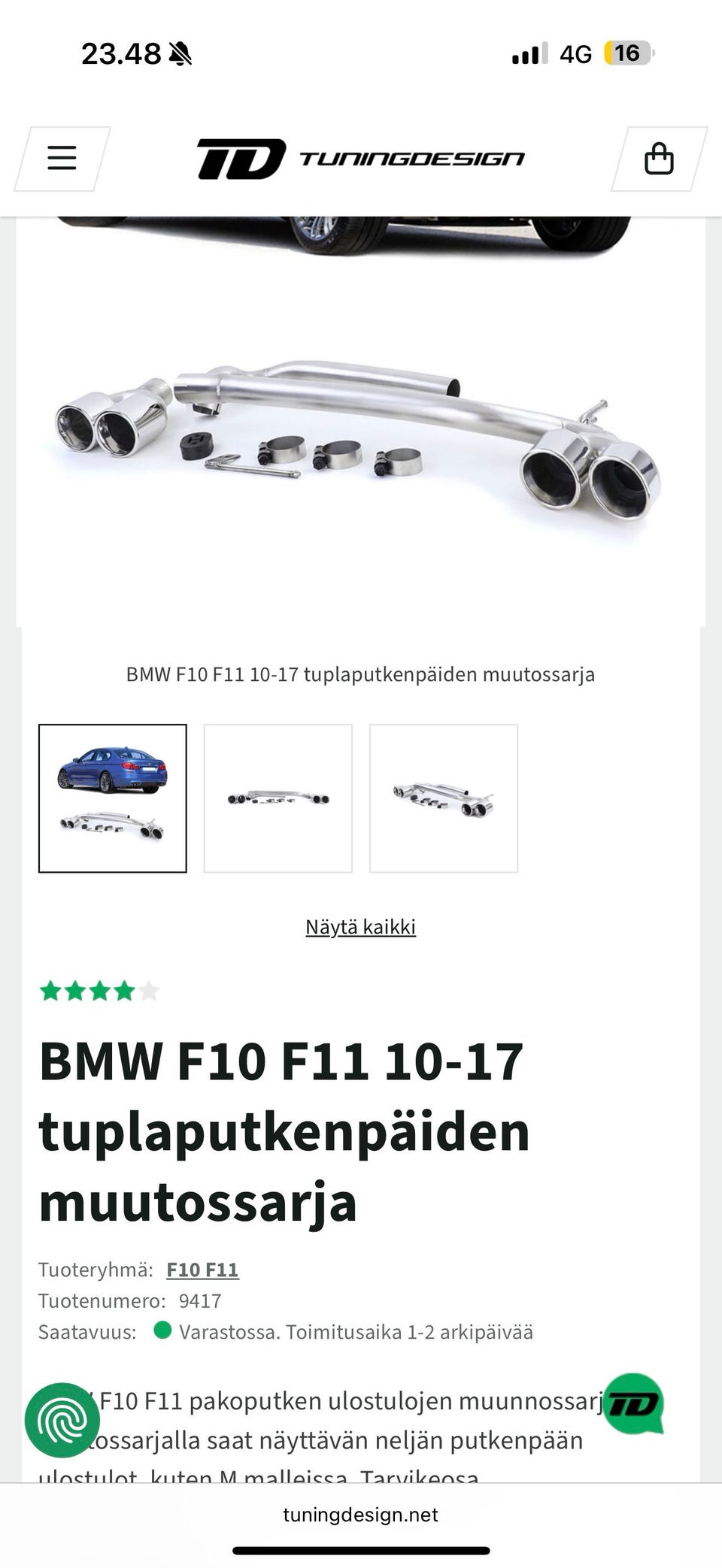This screenshot has width=722, height=1568.
Task: Select the third exhaust kit thumbnail
Action: [444, 798]
